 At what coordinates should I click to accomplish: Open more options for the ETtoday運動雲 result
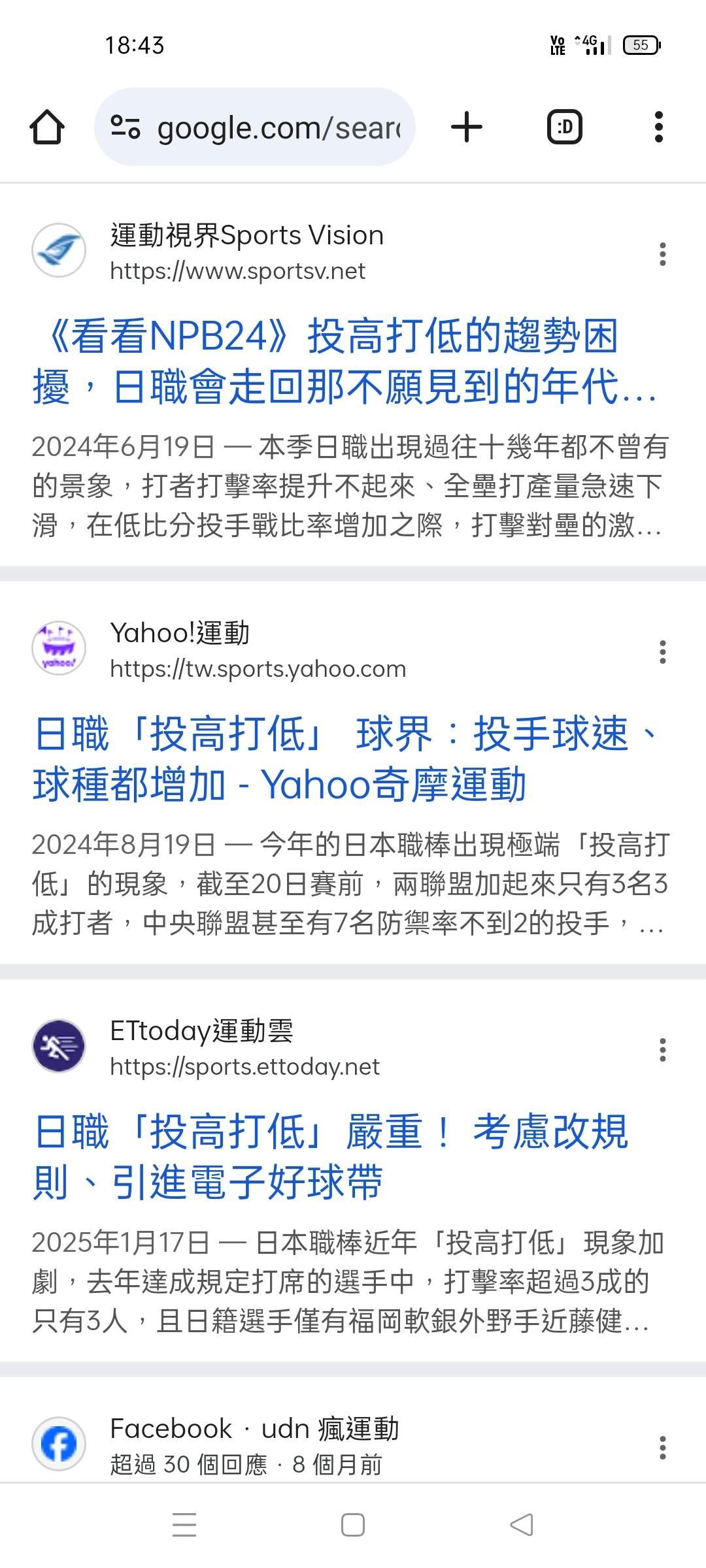tap(663, 1050)
